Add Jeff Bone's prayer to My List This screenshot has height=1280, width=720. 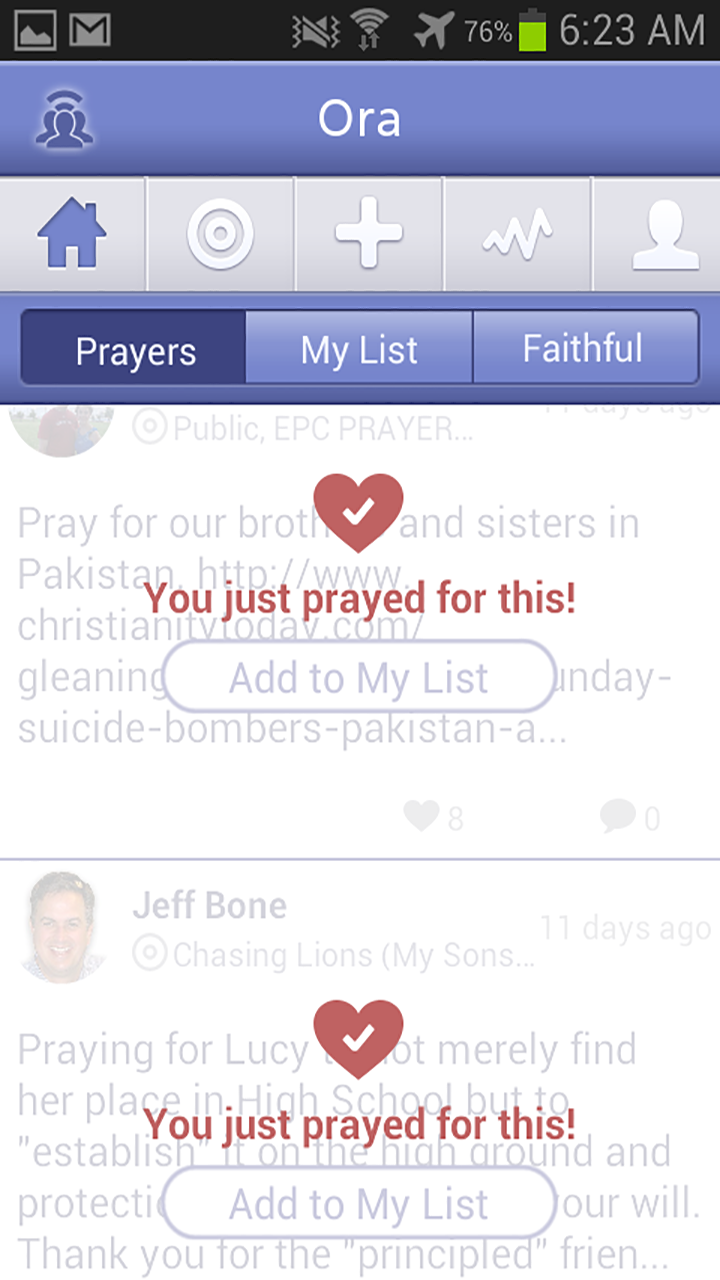point(359,1203)
